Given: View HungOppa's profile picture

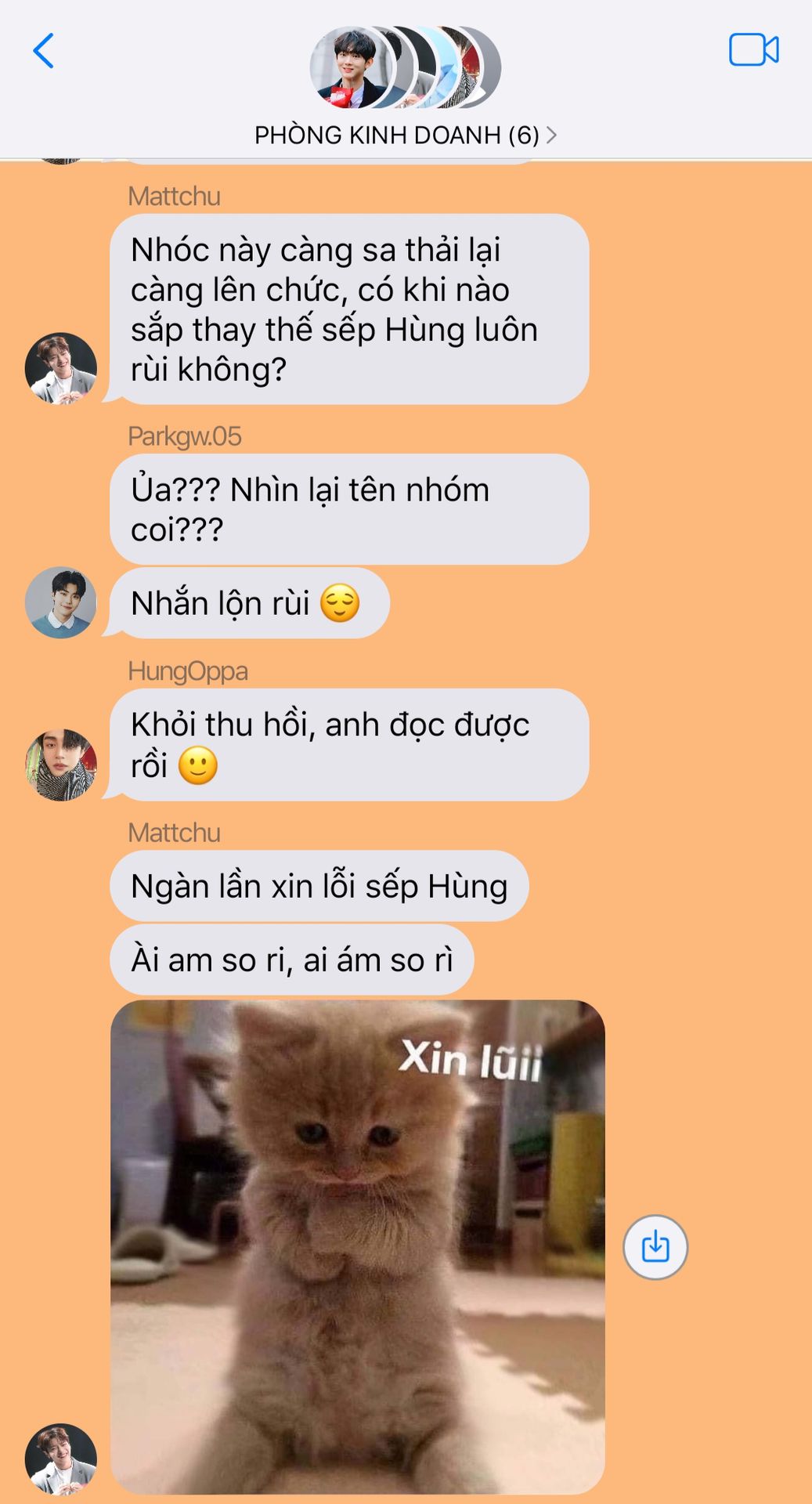Looking at the screenshot, I should click(x=61, y=765).
